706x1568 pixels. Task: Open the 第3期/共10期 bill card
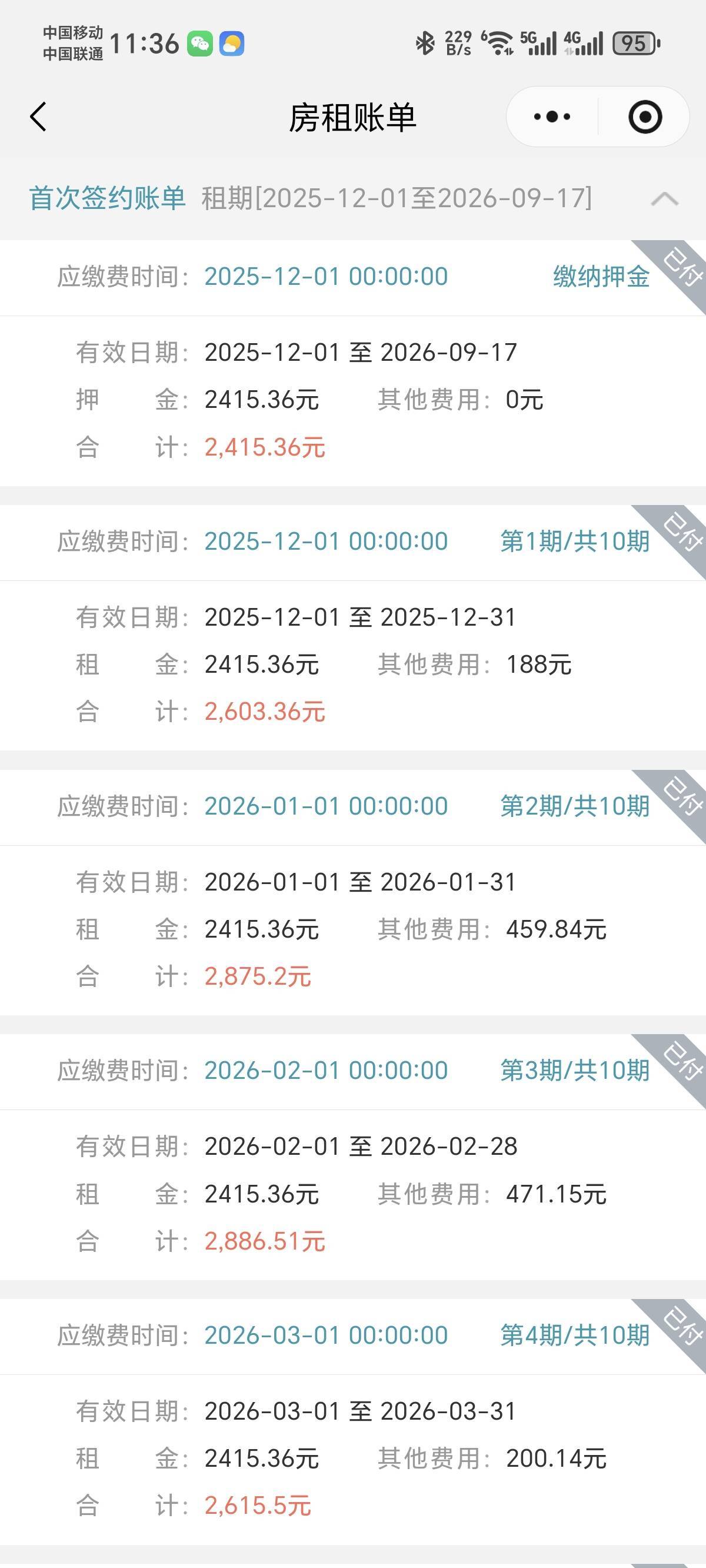tap(353, 1157)
